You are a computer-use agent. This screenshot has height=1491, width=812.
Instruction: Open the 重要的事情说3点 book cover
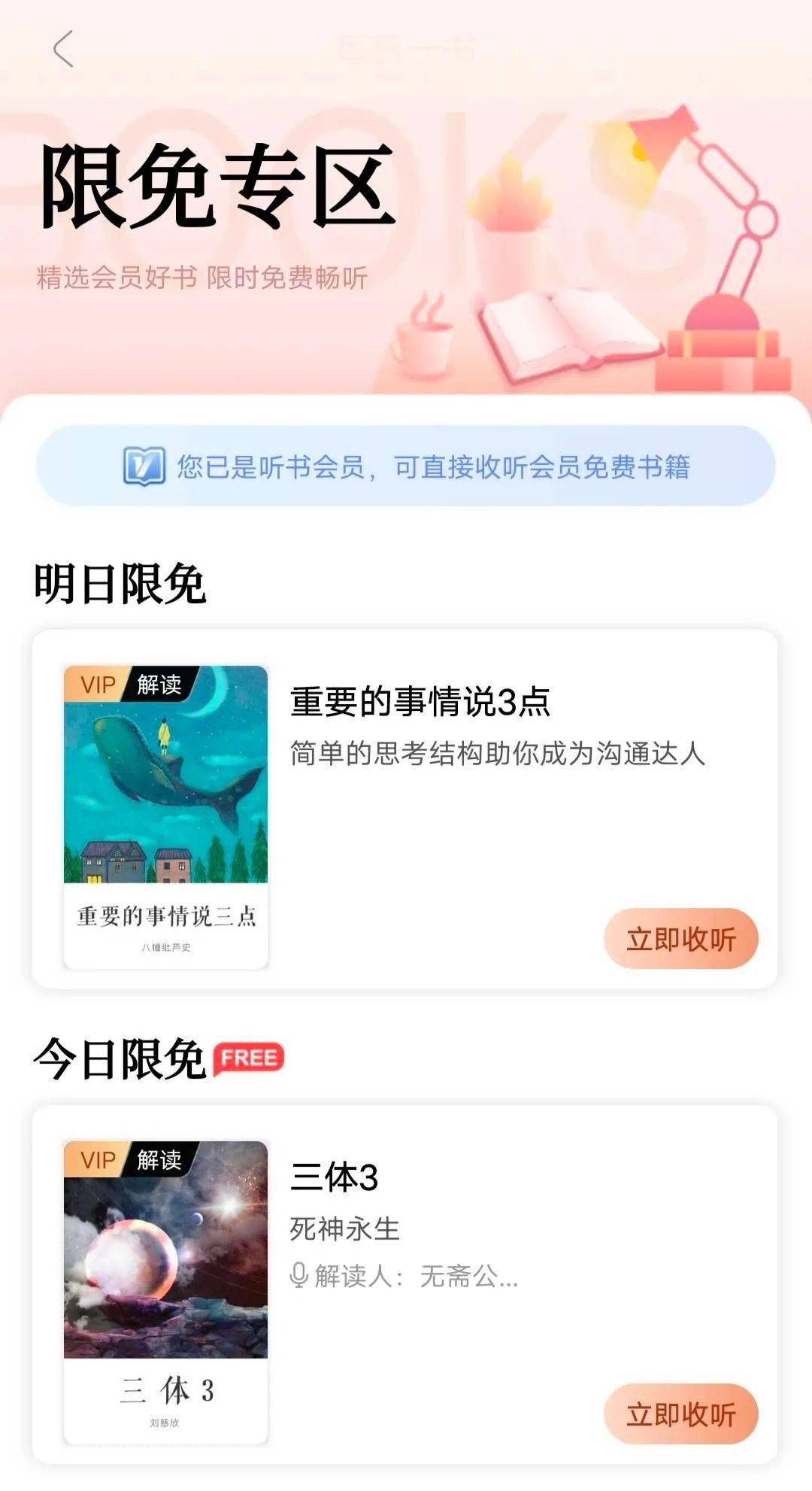tap(165, 817)
